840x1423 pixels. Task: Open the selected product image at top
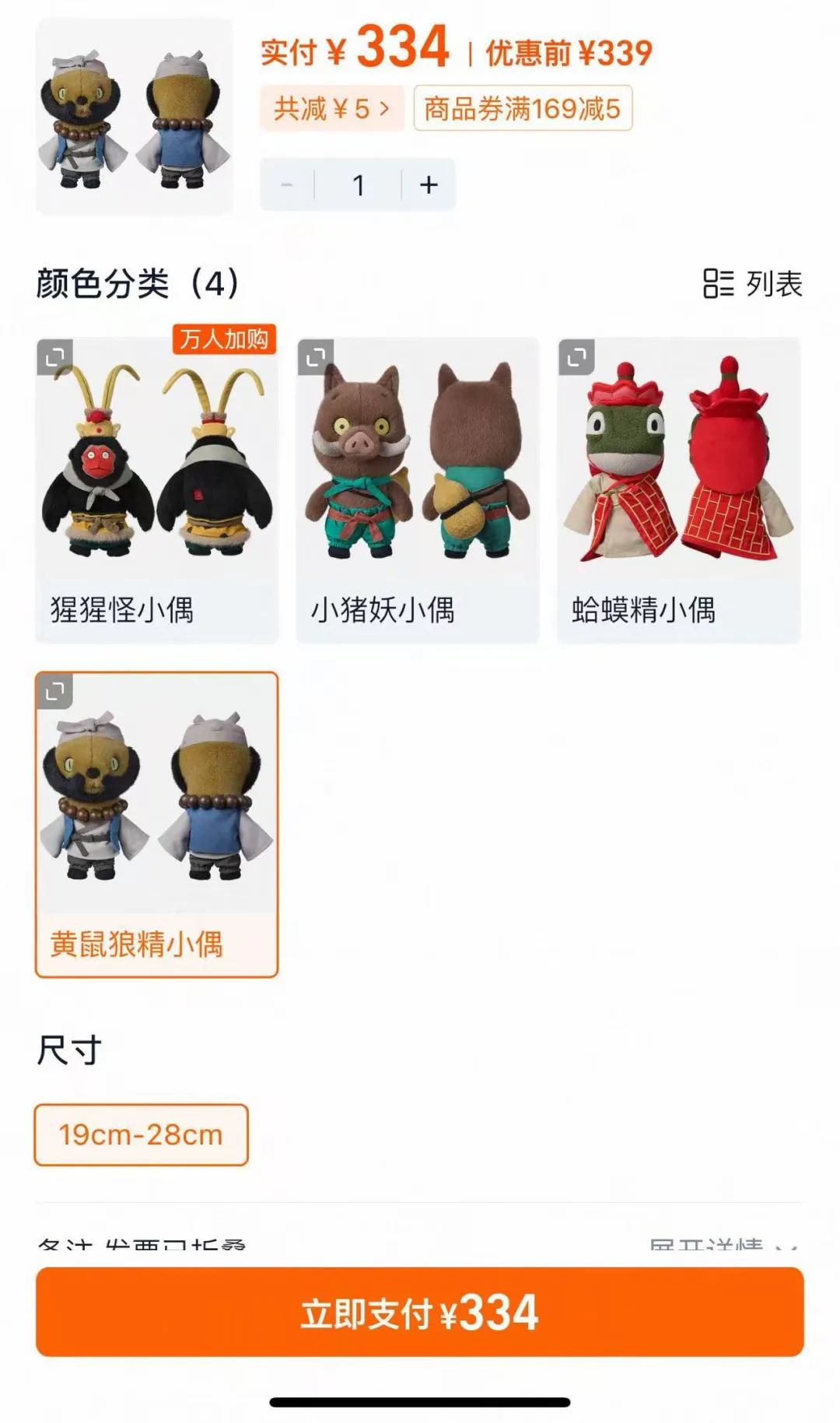coord(134,117)
